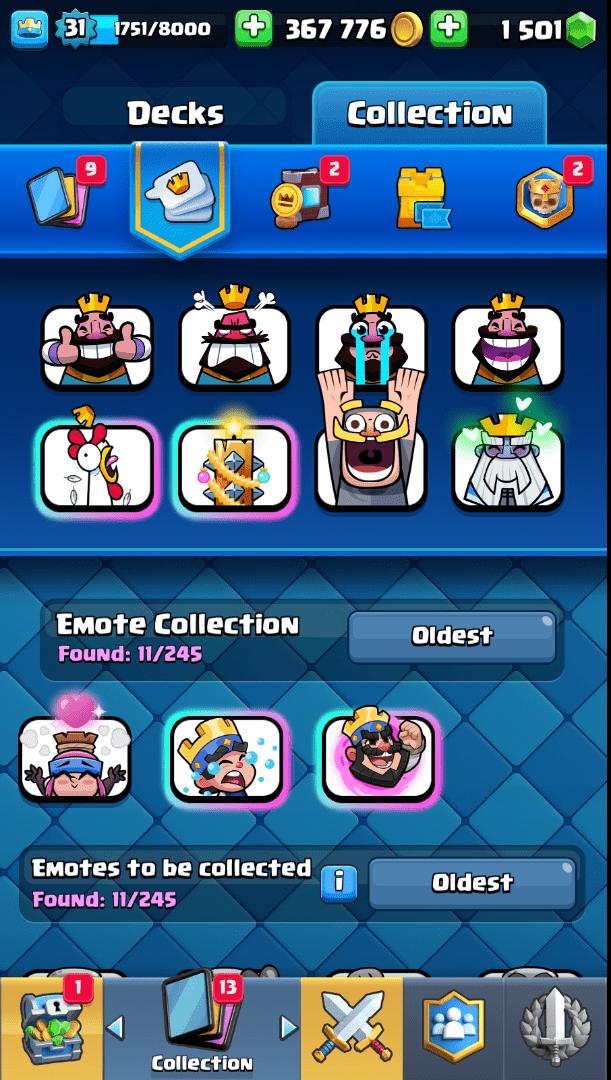The width and height of the screenshot is (611, 1080).
Task: Switch to the Decks tab
Action: pyautogui.click(x=175, y=113)
